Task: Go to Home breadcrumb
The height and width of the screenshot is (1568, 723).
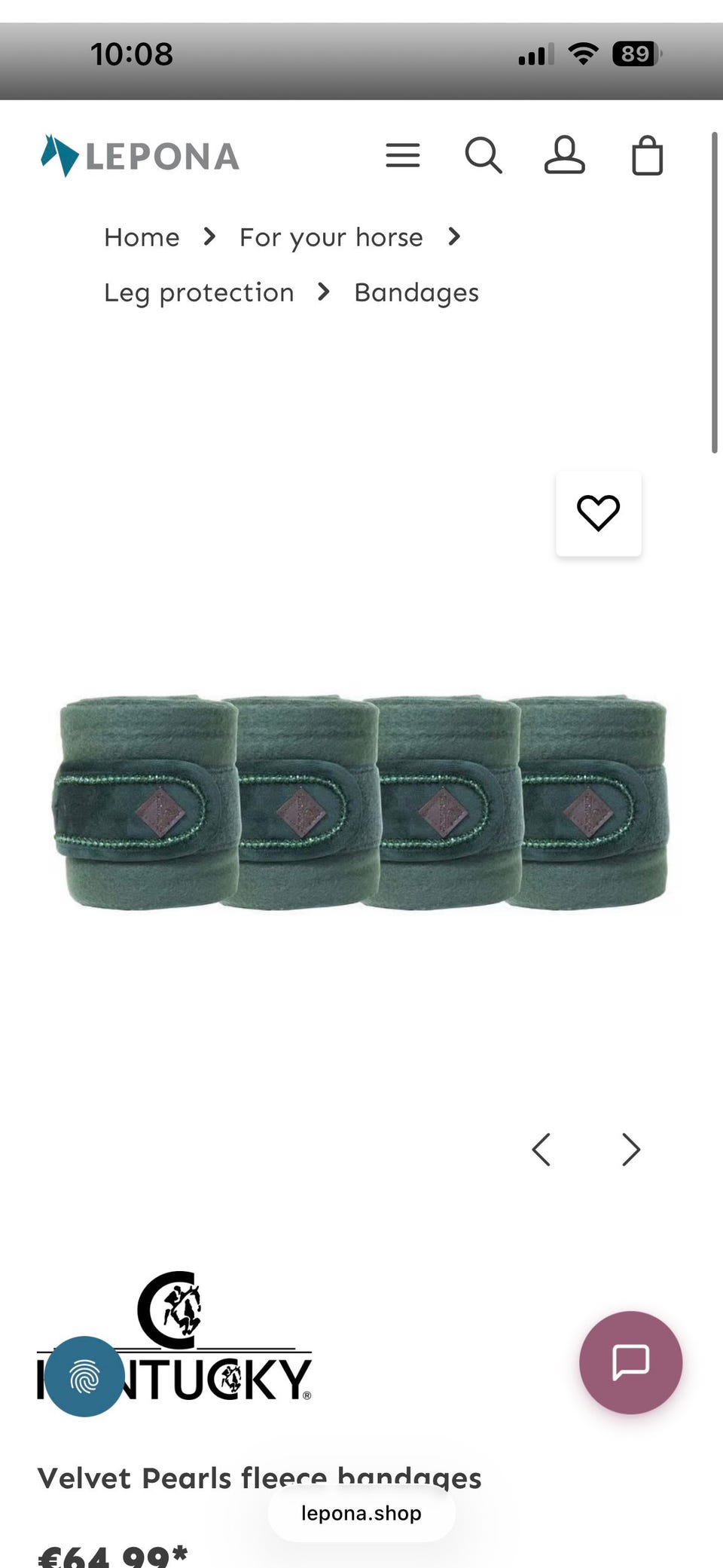Action: 142,237
